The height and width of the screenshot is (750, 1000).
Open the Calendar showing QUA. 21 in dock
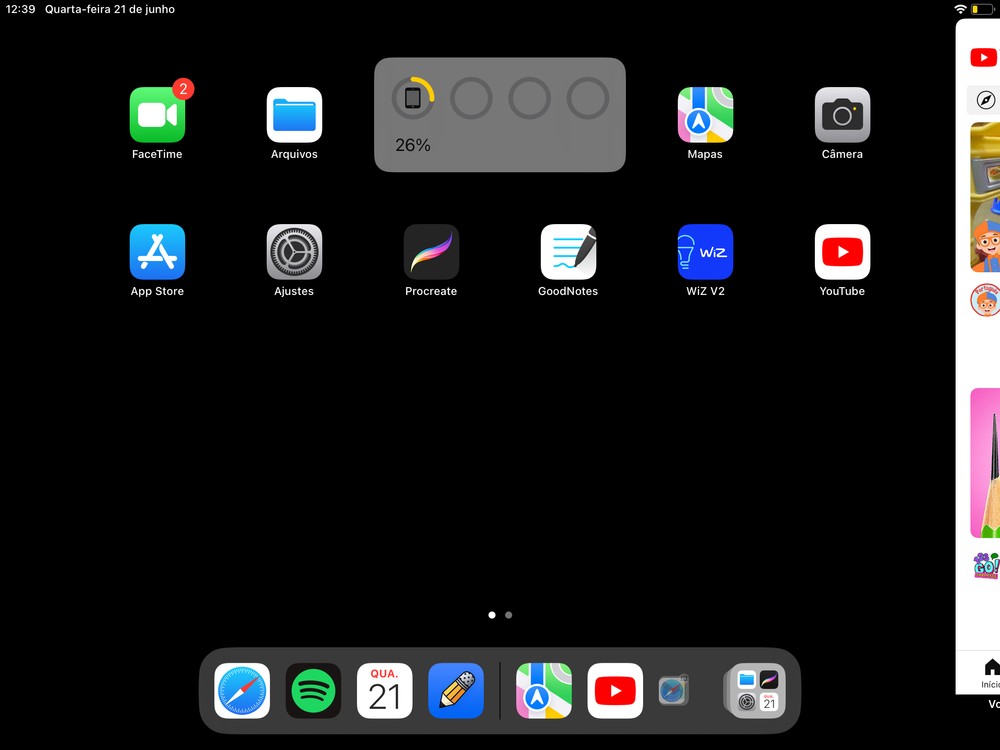pyautogui.click(x=385, y=691)
